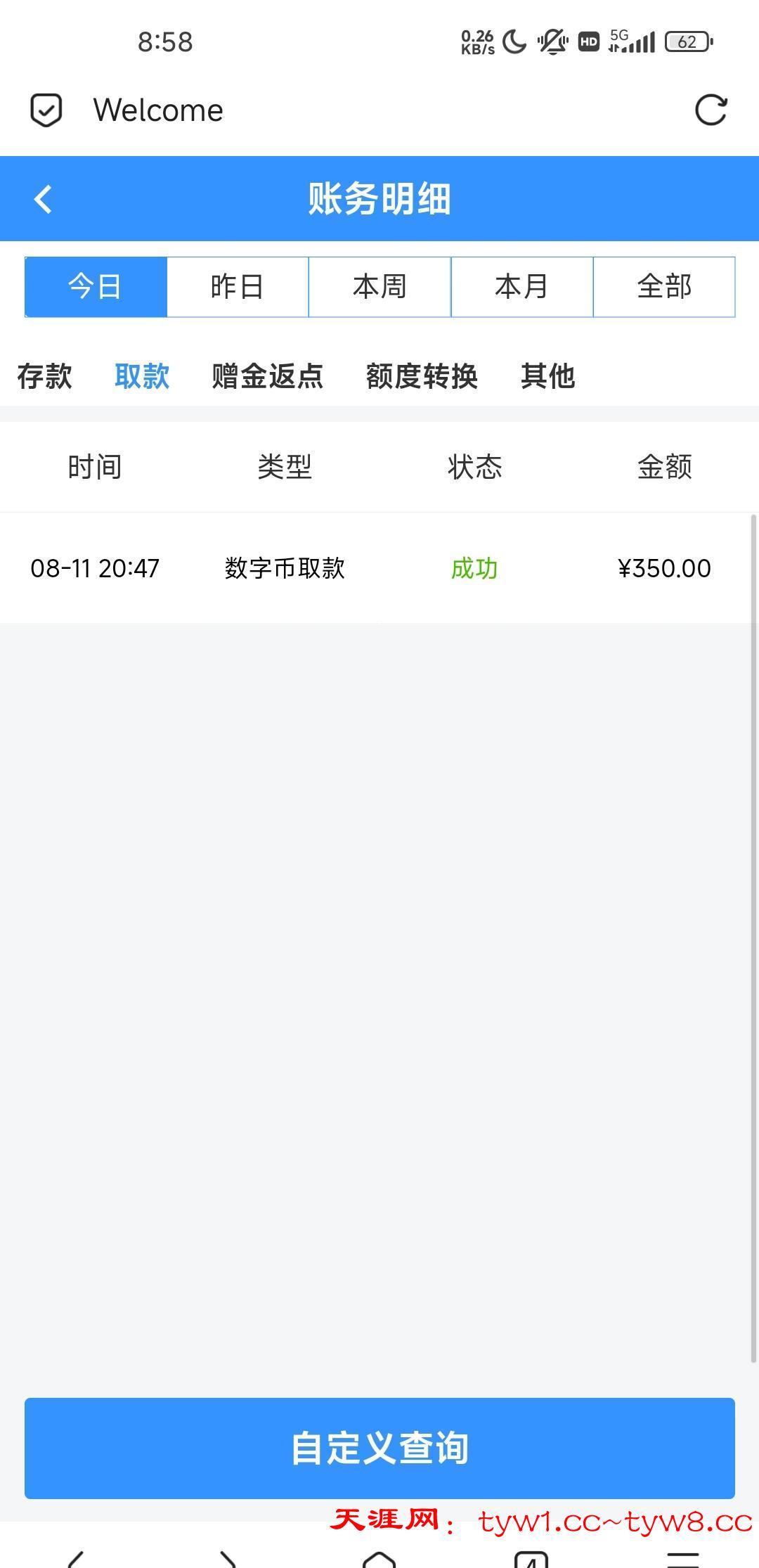Select the 取款 tab
Viewport: 759px width, 1568px height.
tap(142, 376)
